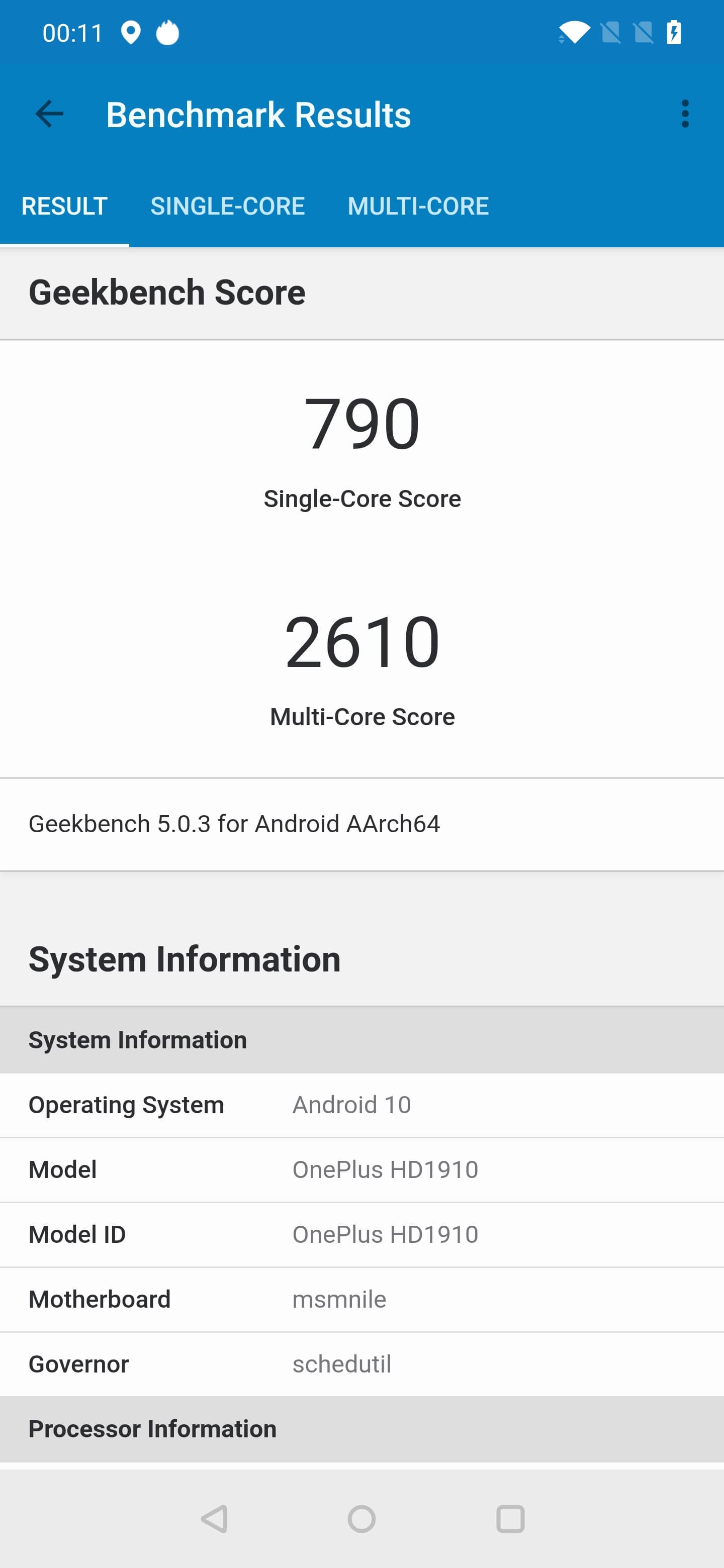
Task: Switch to the Multi-Core tab
Action: click(x=418, y=206)
